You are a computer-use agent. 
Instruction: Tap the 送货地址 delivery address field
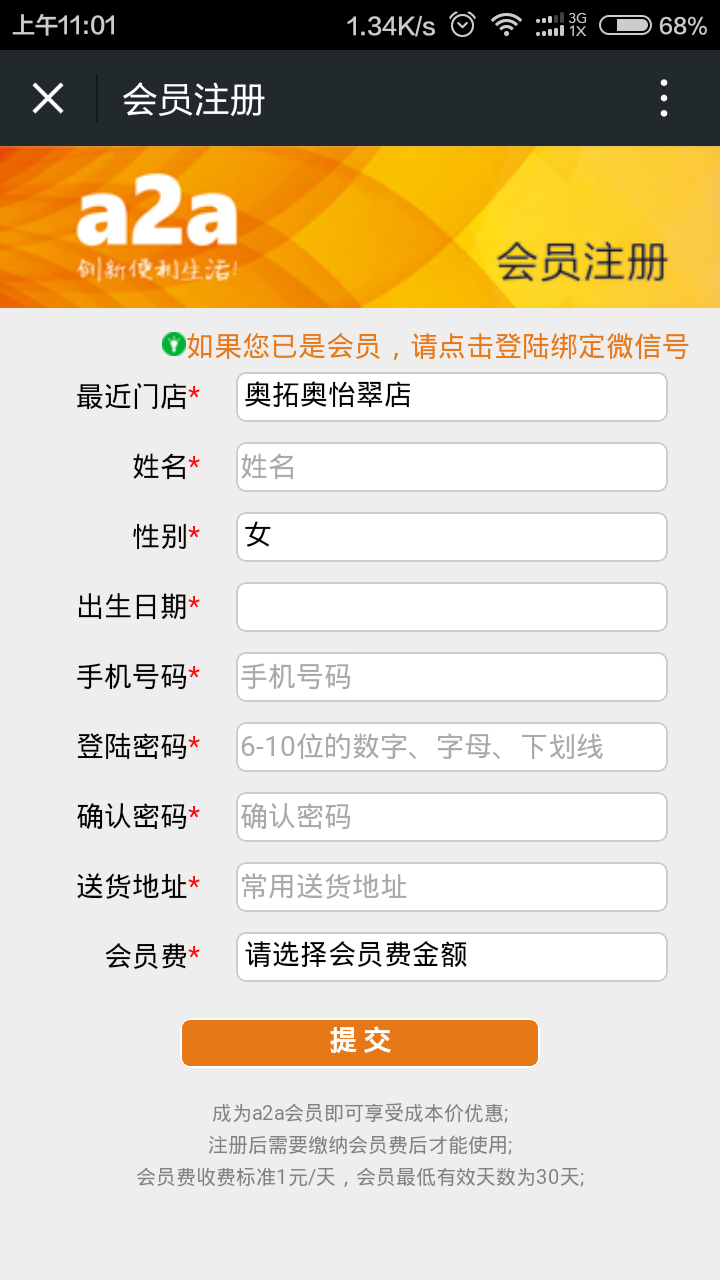click(x=451, y=887)
